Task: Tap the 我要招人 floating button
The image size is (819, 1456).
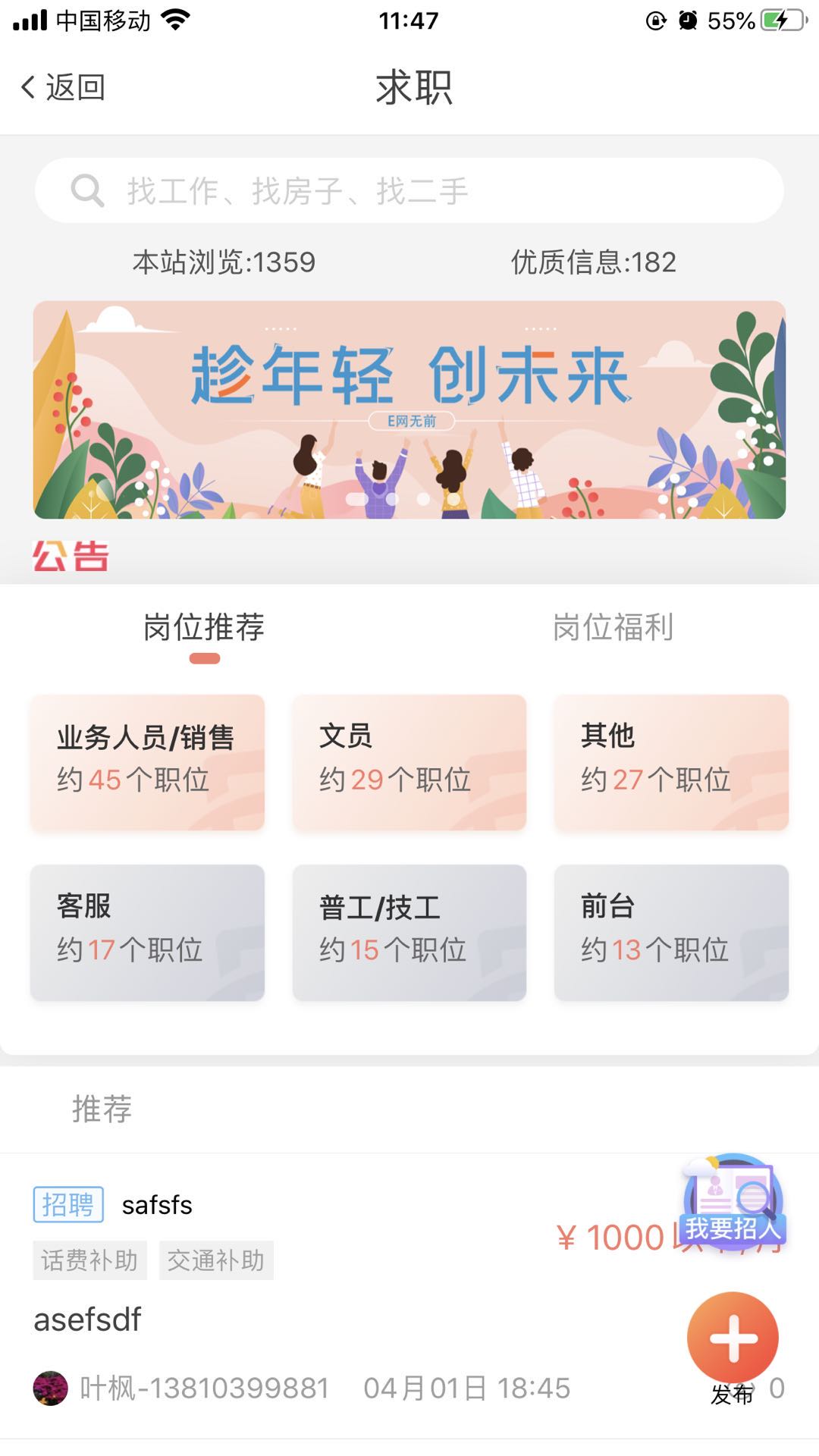Action: click(x=733, y=1202)
